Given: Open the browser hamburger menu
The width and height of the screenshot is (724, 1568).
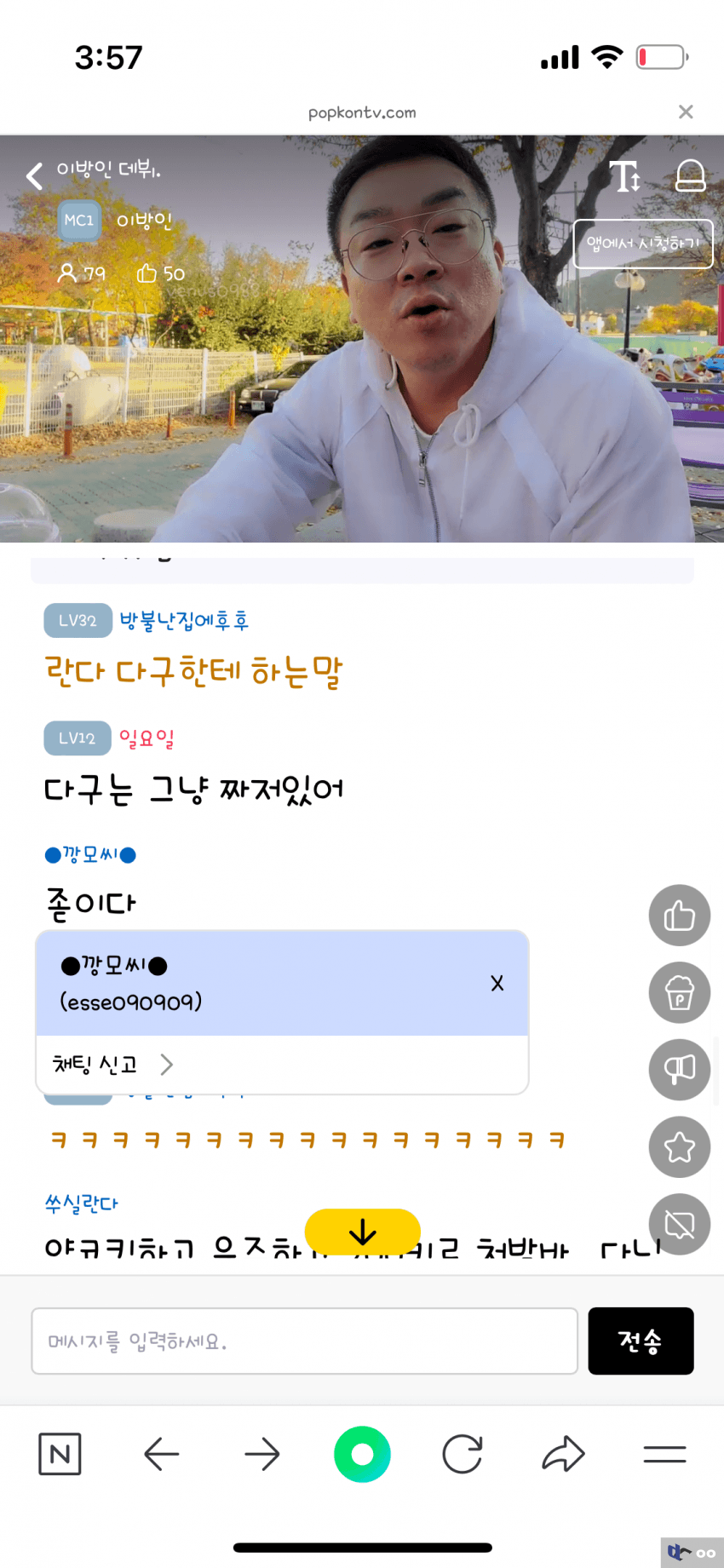Looking at the screenshot, I should [x=664, y=1454].
